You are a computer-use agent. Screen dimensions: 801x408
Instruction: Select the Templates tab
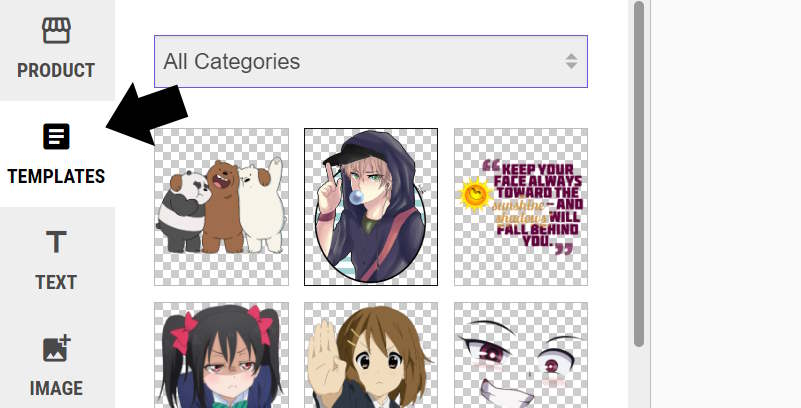point(56,154)
